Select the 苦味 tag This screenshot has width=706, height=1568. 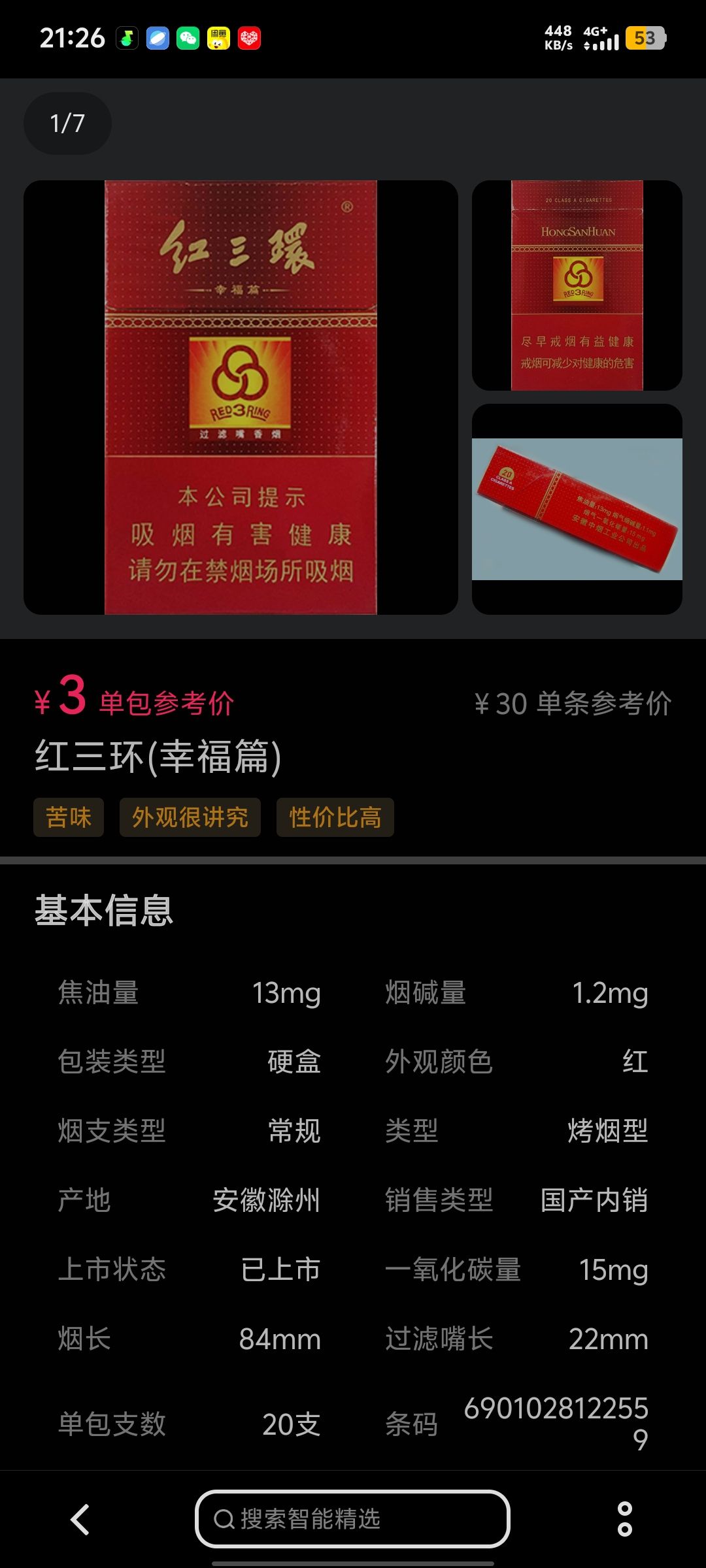coord(69,817)
